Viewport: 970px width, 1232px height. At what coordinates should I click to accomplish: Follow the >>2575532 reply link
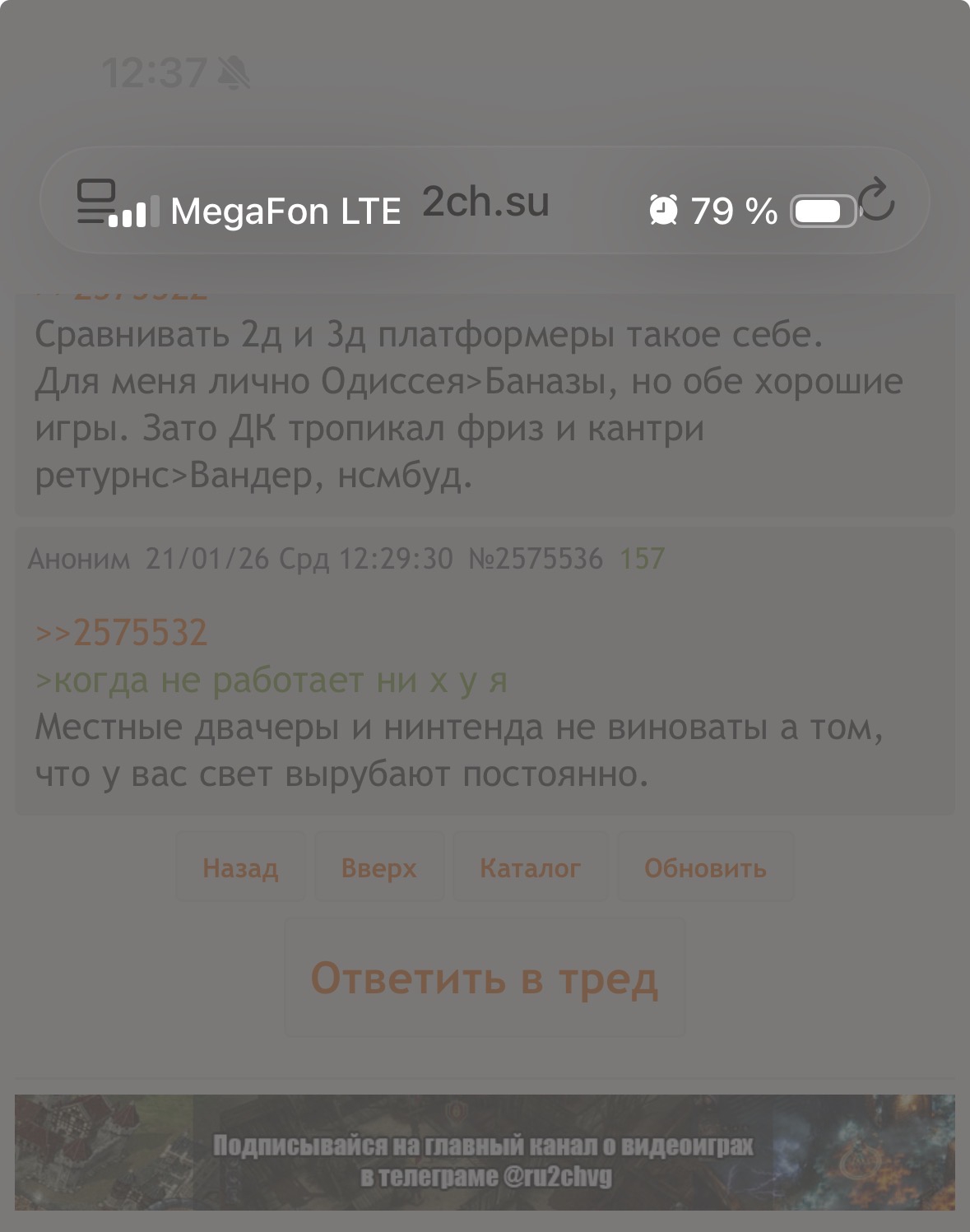click(122, 633)
